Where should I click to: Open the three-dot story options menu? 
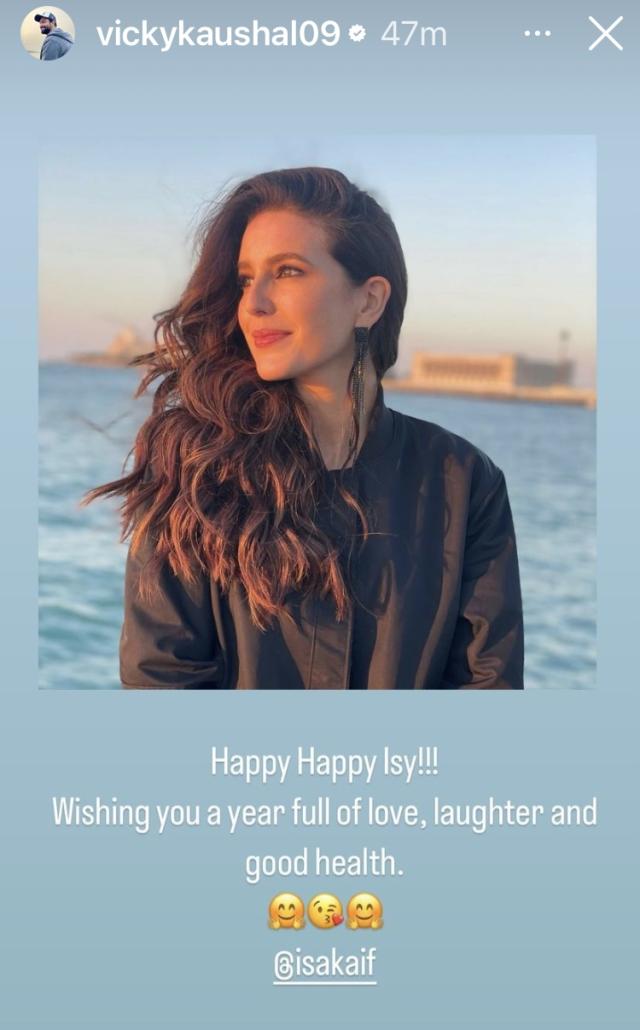pyautogui.click(x=537, y=34)
